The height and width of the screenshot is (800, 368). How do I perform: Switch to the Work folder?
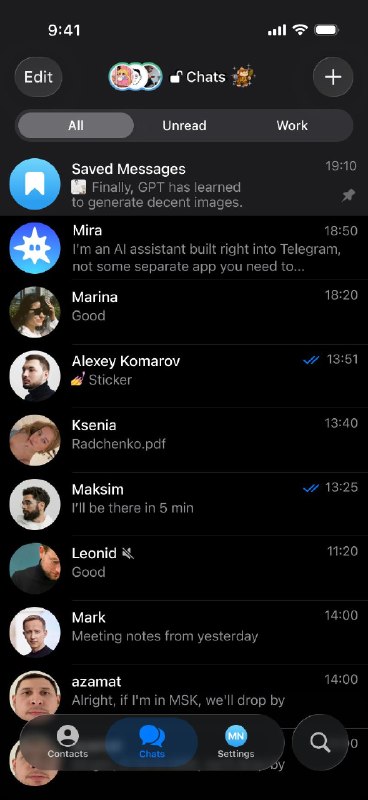coord(292,126)
